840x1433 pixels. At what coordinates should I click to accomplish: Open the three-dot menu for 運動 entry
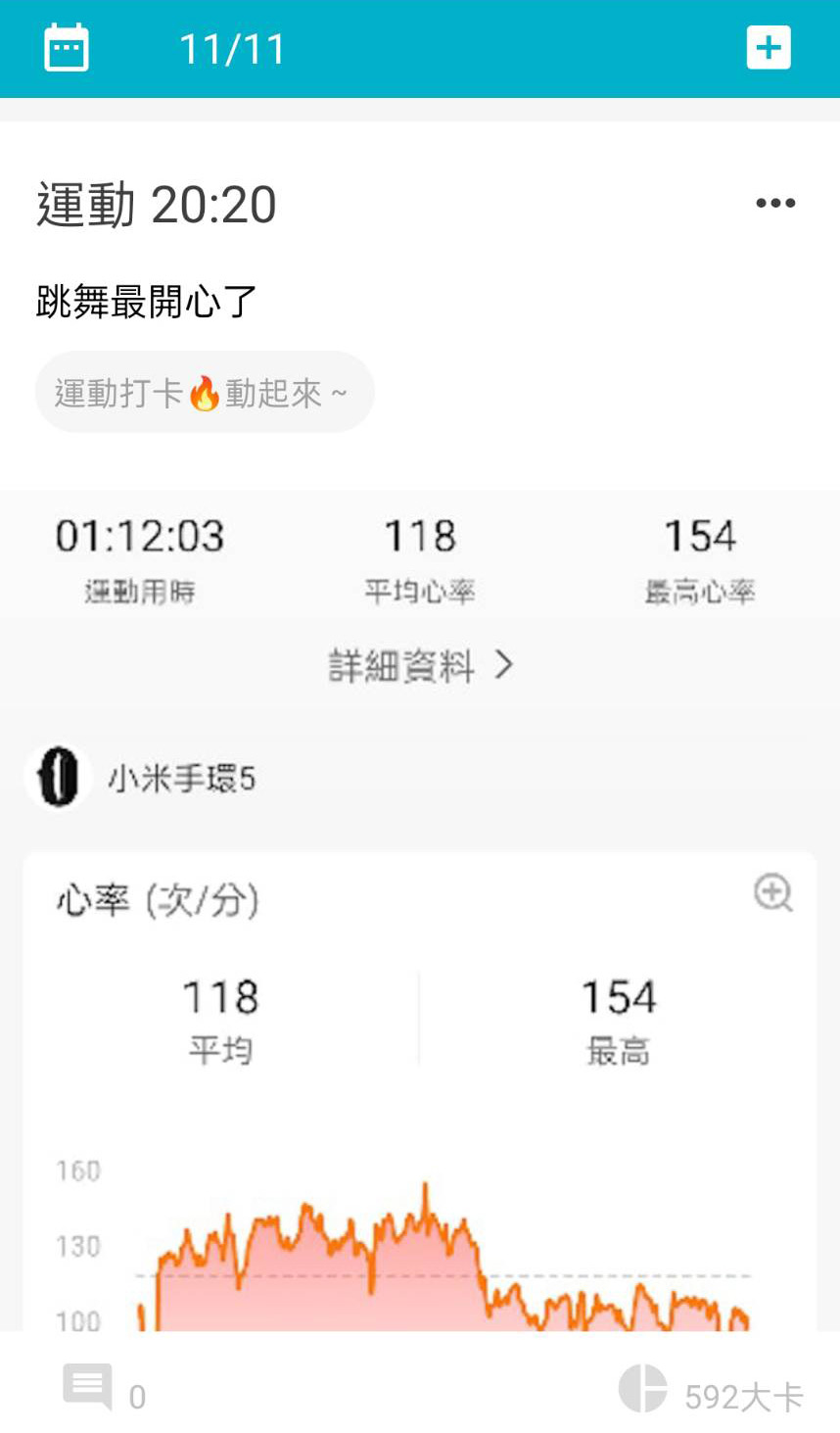(x=775, y=204)
